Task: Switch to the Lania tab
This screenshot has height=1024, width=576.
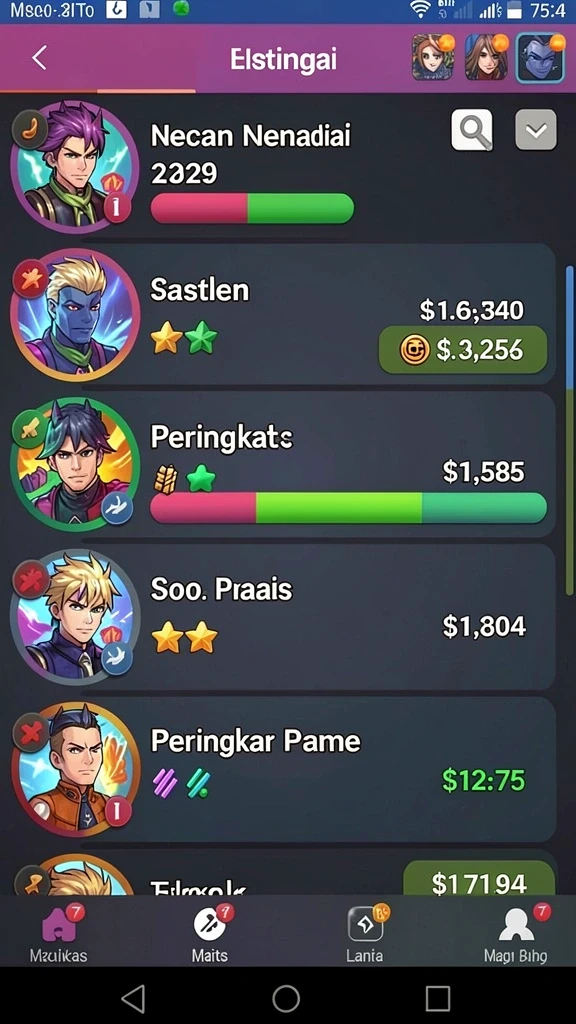Action: (364, 934)
